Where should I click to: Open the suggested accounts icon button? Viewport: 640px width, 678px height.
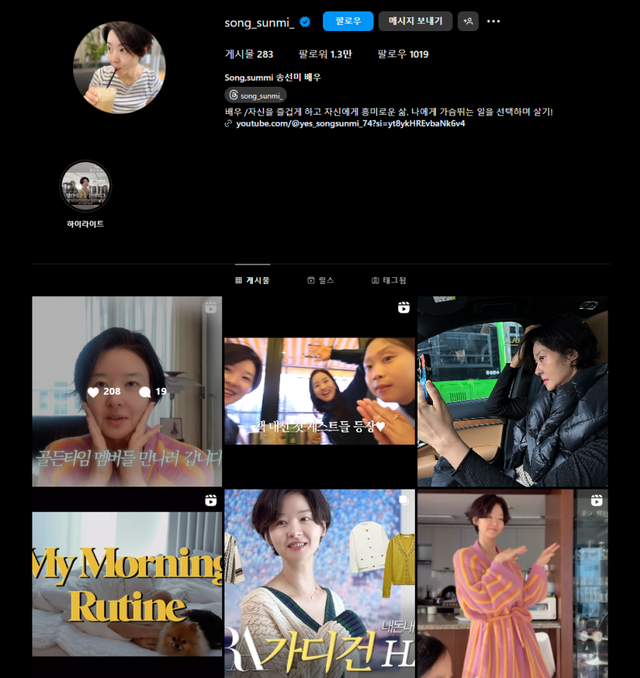[468, 21]
